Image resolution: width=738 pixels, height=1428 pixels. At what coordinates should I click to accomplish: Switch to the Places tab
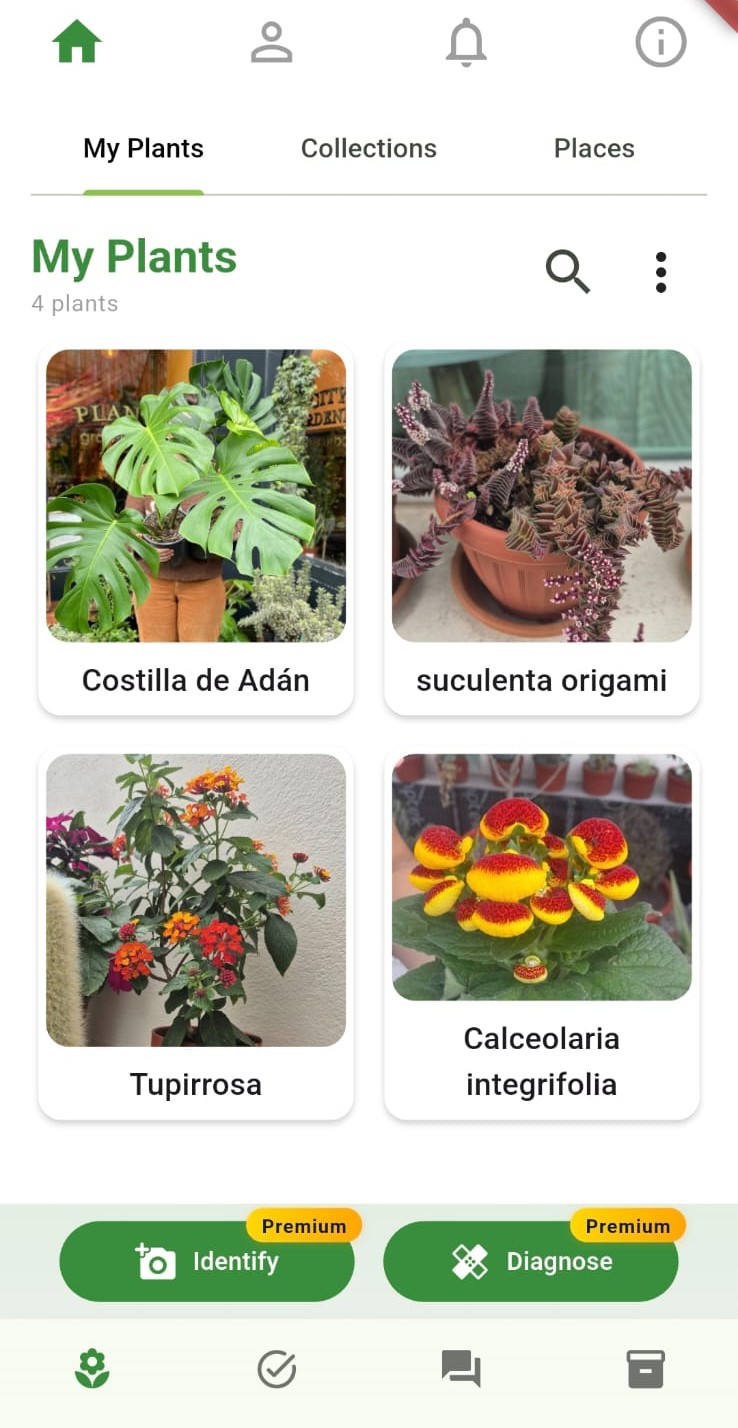point(594,148)
